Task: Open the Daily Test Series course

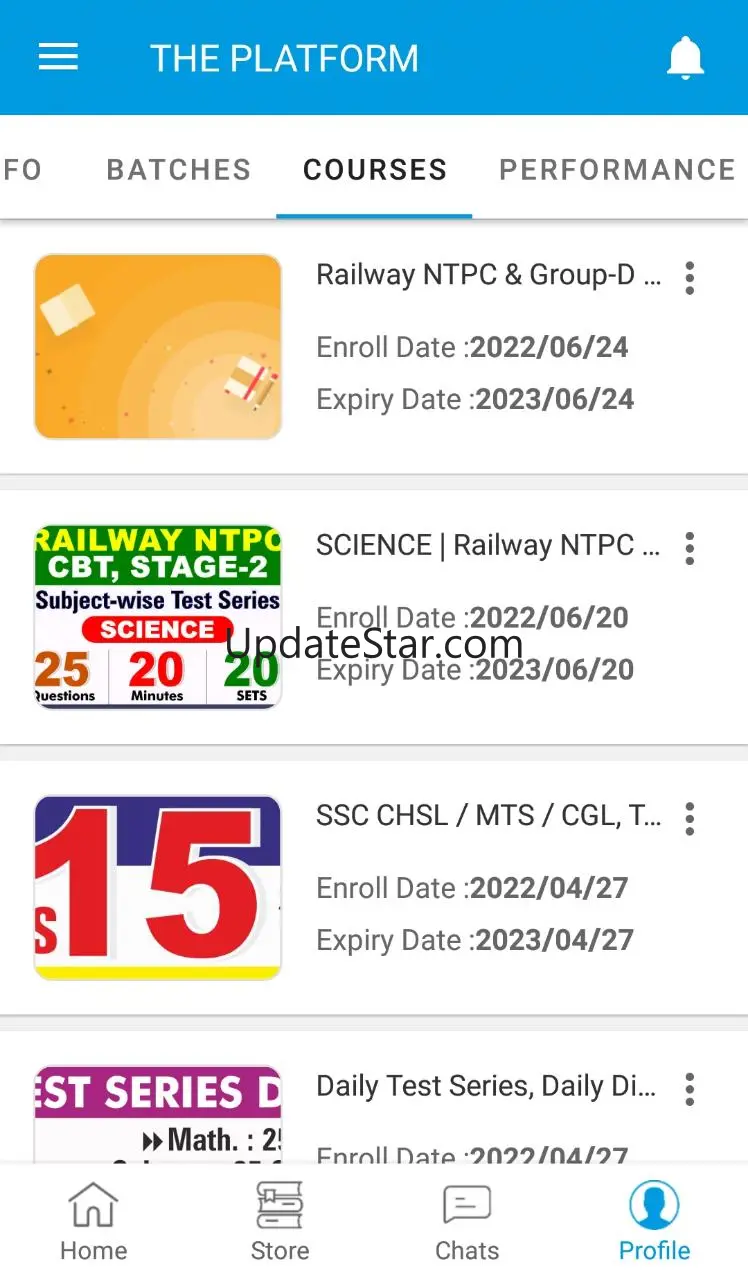Action: (486, 1086)
